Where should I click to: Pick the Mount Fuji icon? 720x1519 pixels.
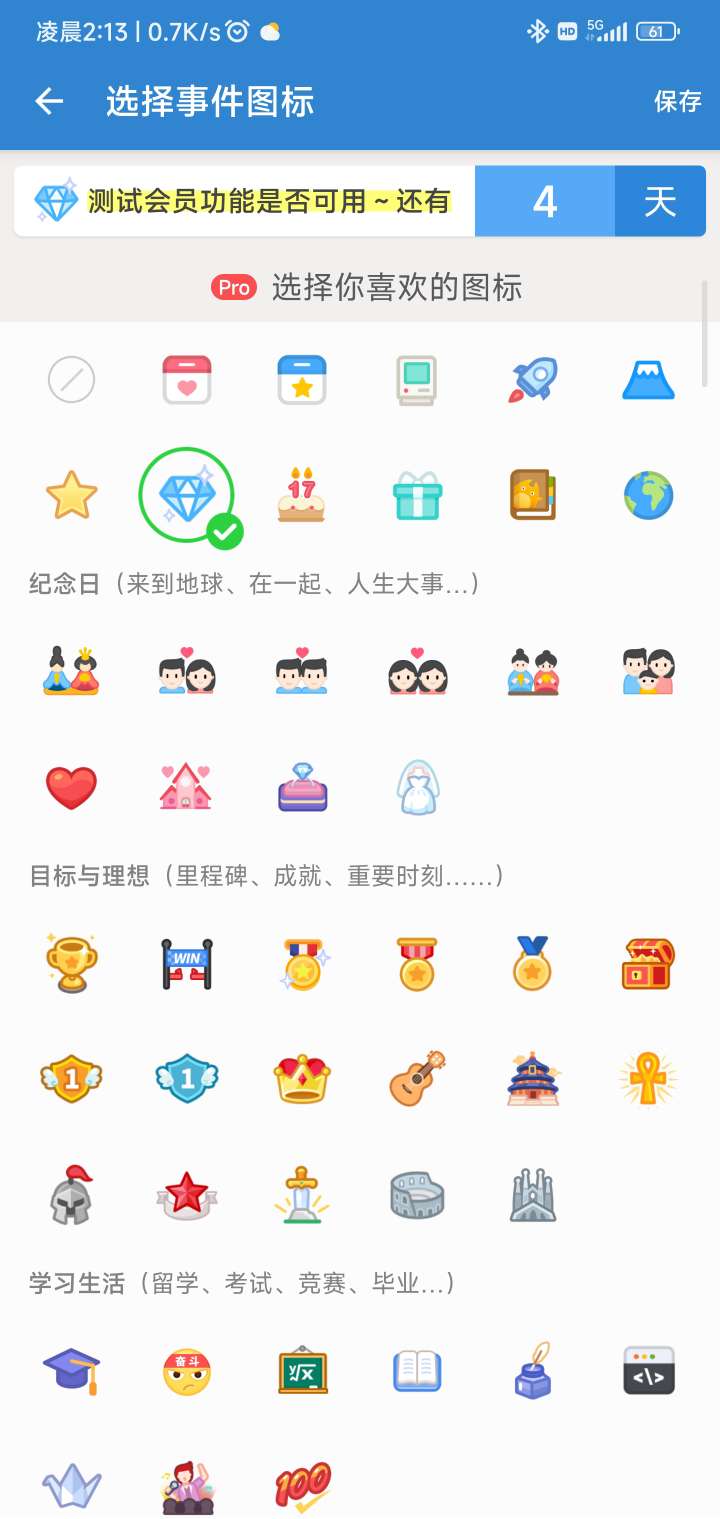click(x=648, y=380)
